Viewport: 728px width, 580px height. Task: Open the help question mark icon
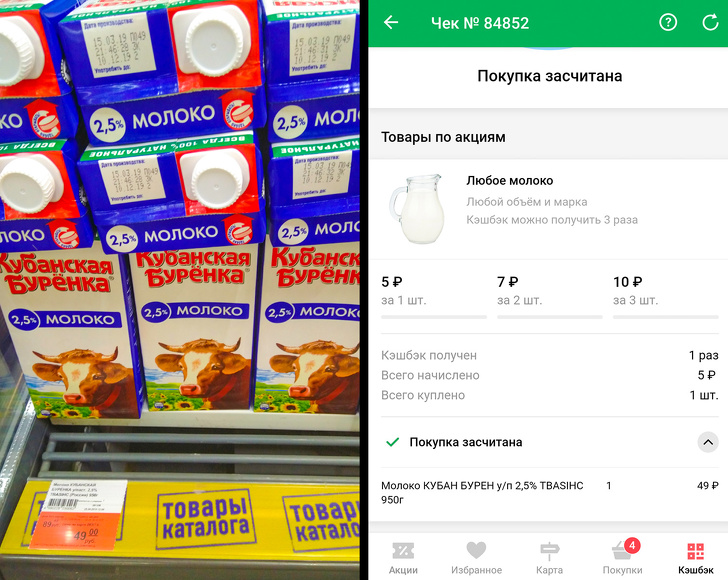pos(668,23)
